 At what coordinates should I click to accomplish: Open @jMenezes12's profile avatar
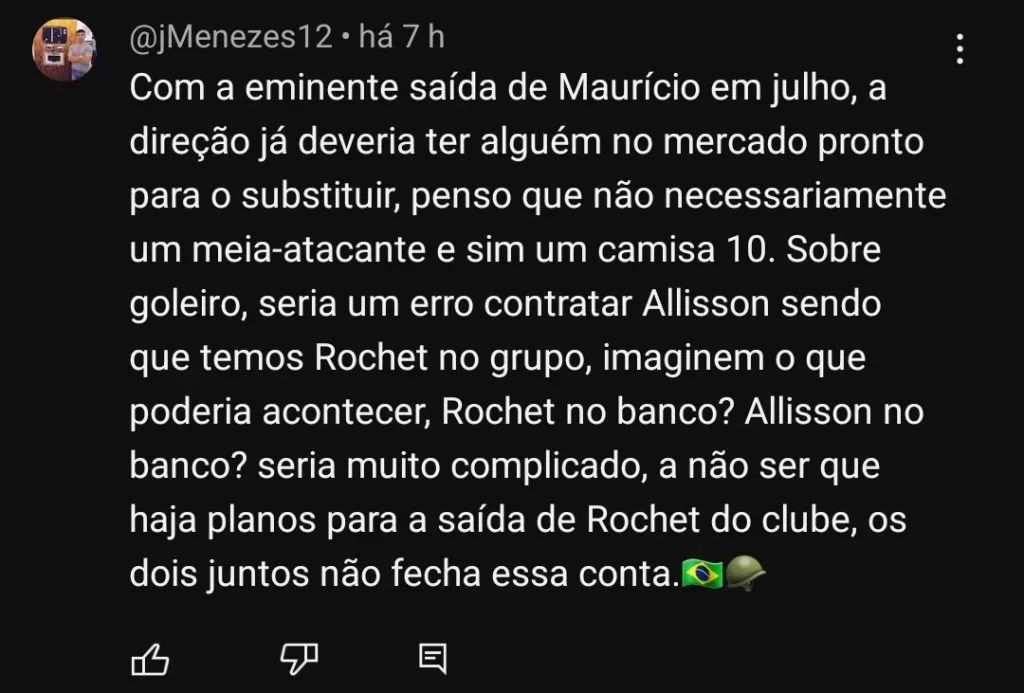coord(66,49)
